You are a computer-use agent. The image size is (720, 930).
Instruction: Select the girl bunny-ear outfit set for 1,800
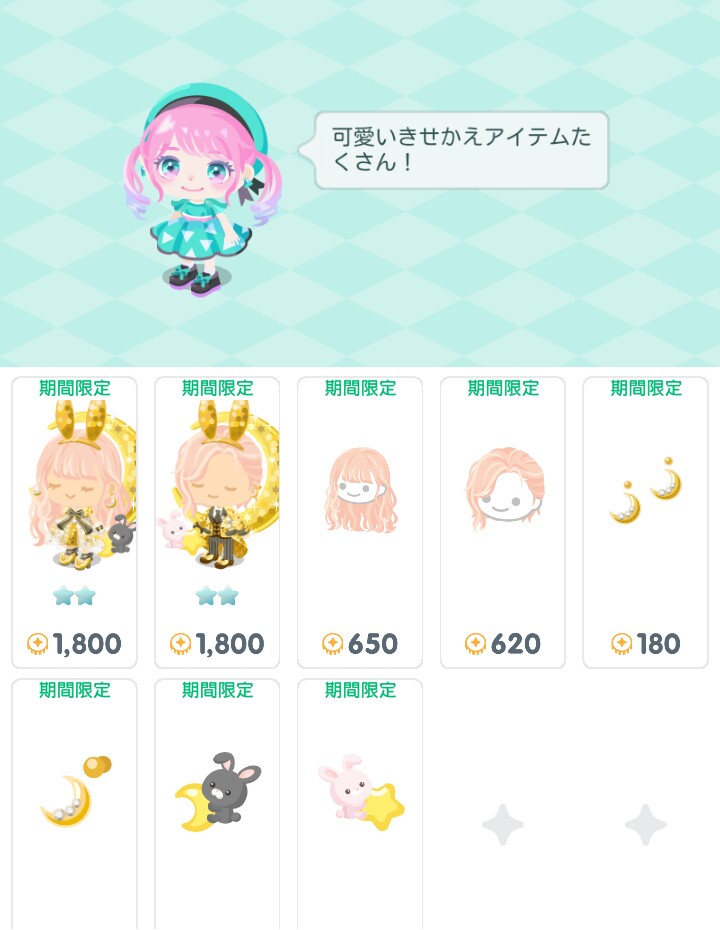pyautogui.click(x=74, y=522)
